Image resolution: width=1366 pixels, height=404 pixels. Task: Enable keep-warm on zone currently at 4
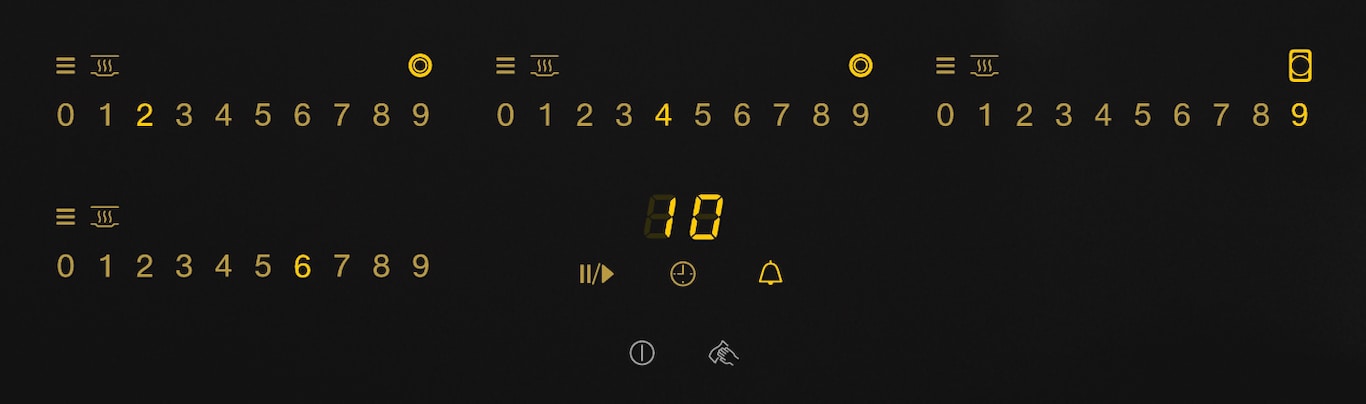545,67
